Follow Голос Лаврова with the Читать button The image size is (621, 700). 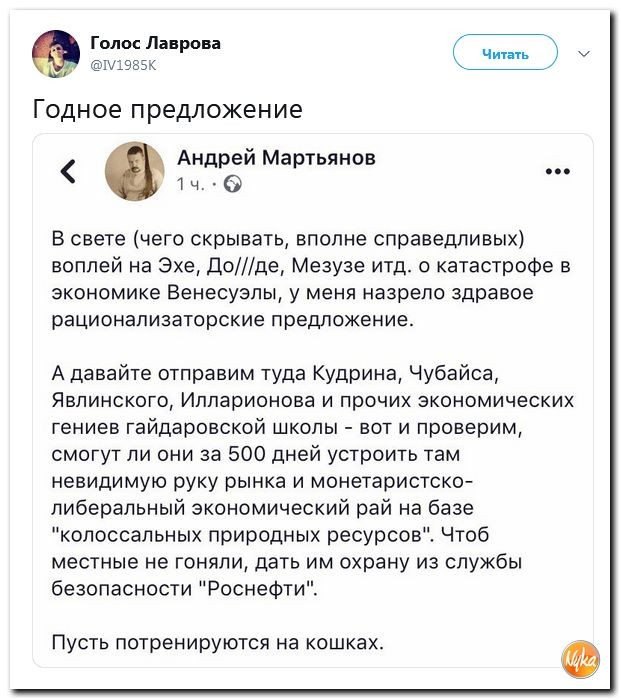tap(505, 52)
